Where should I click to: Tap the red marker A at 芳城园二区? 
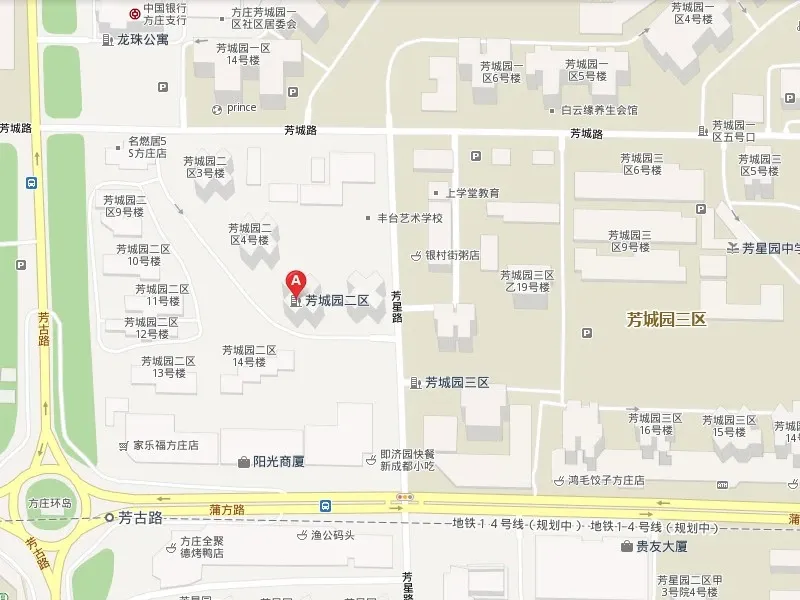295,281
